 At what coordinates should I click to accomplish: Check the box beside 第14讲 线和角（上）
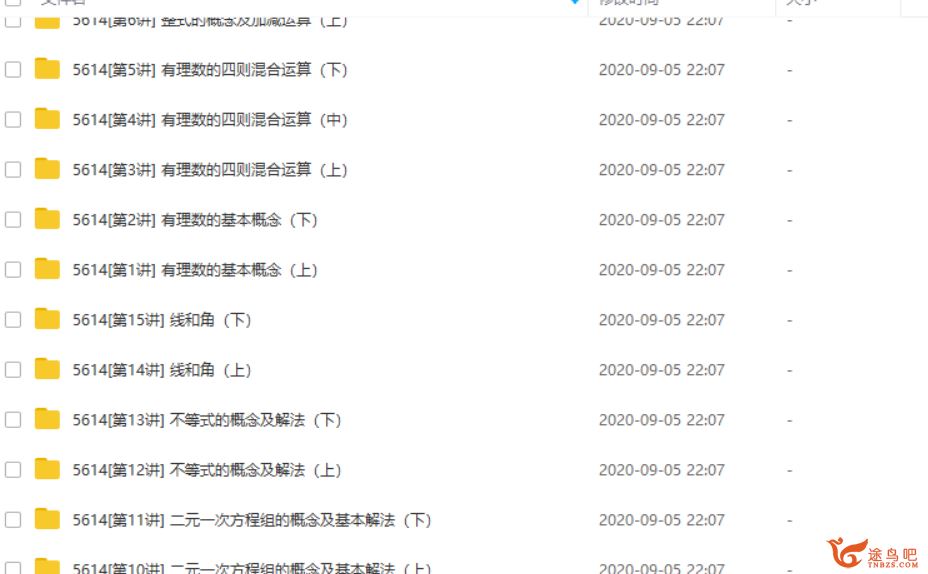13,370
